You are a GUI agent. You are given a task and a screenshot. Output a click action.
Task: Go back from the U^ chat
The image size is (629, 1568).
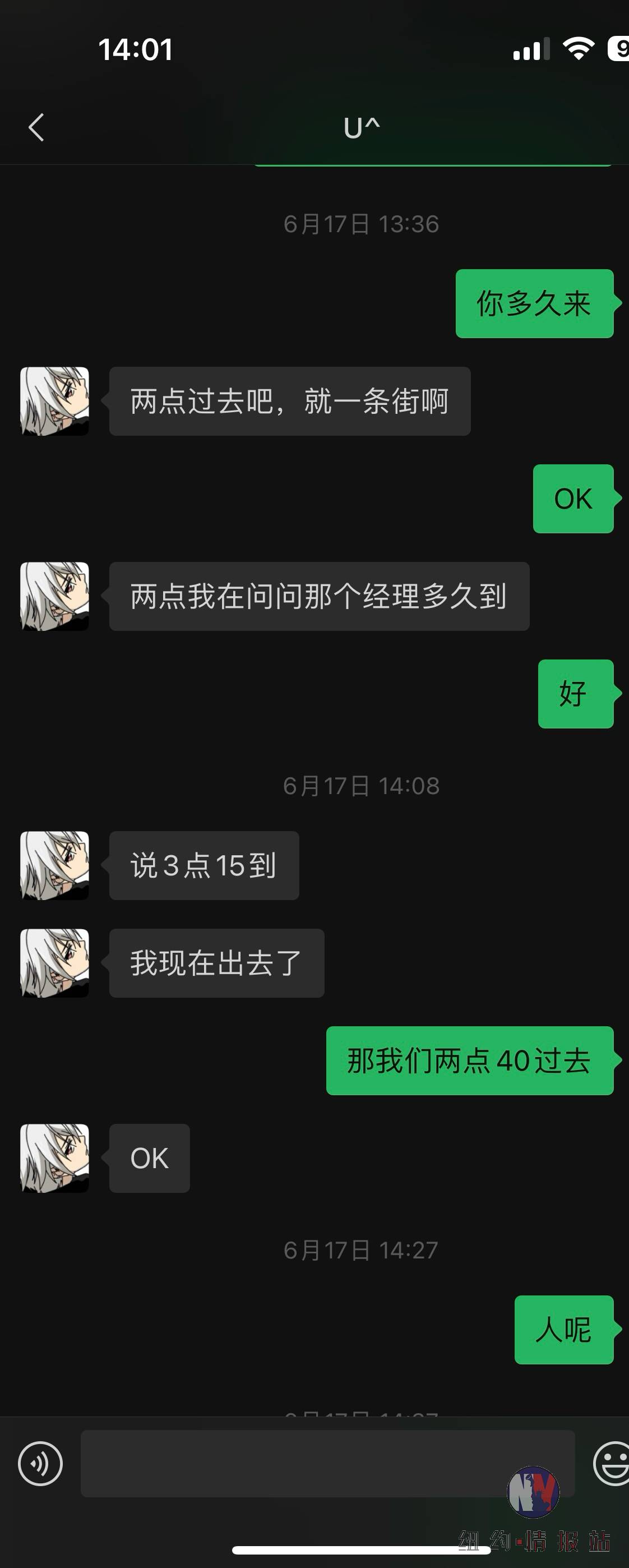[36, 127]
